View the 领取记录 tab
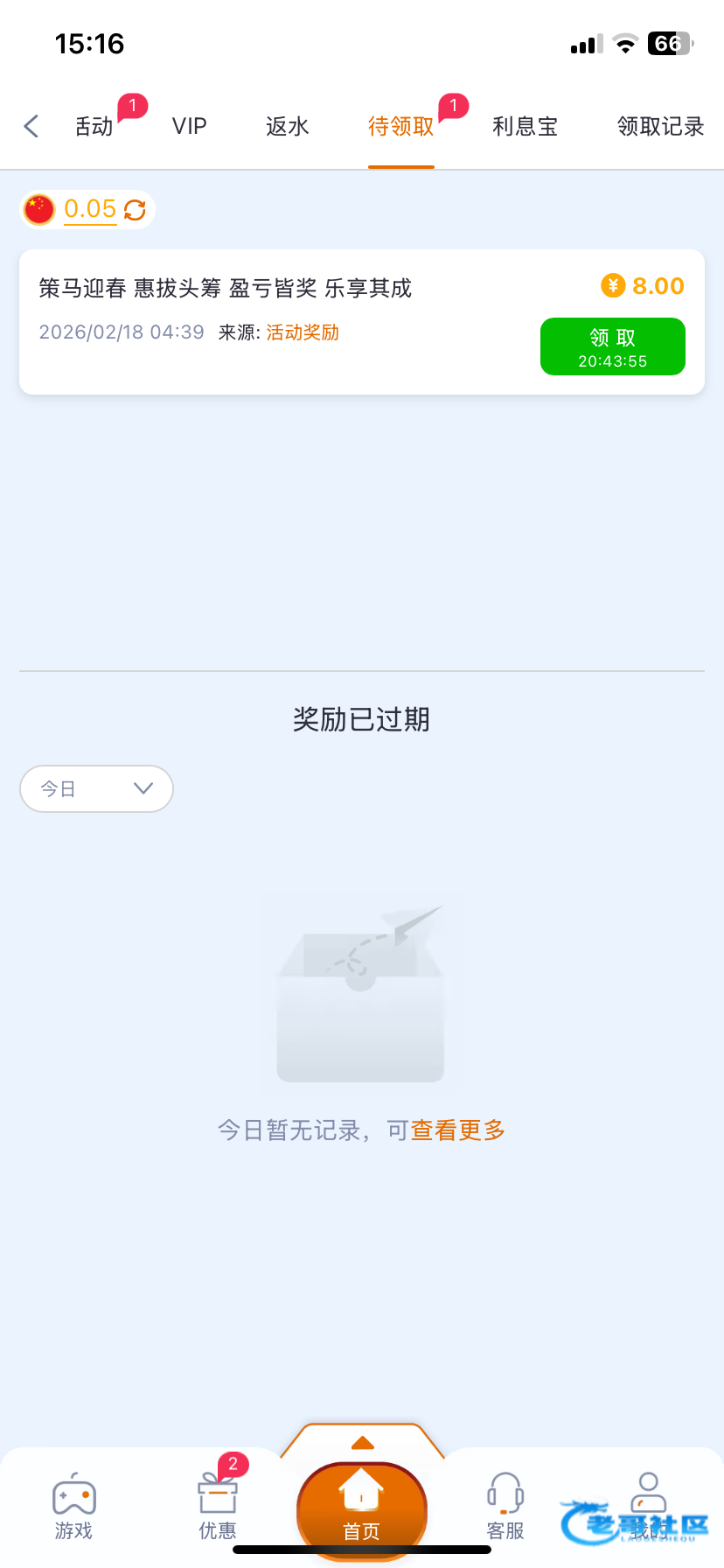 [660, 127]
